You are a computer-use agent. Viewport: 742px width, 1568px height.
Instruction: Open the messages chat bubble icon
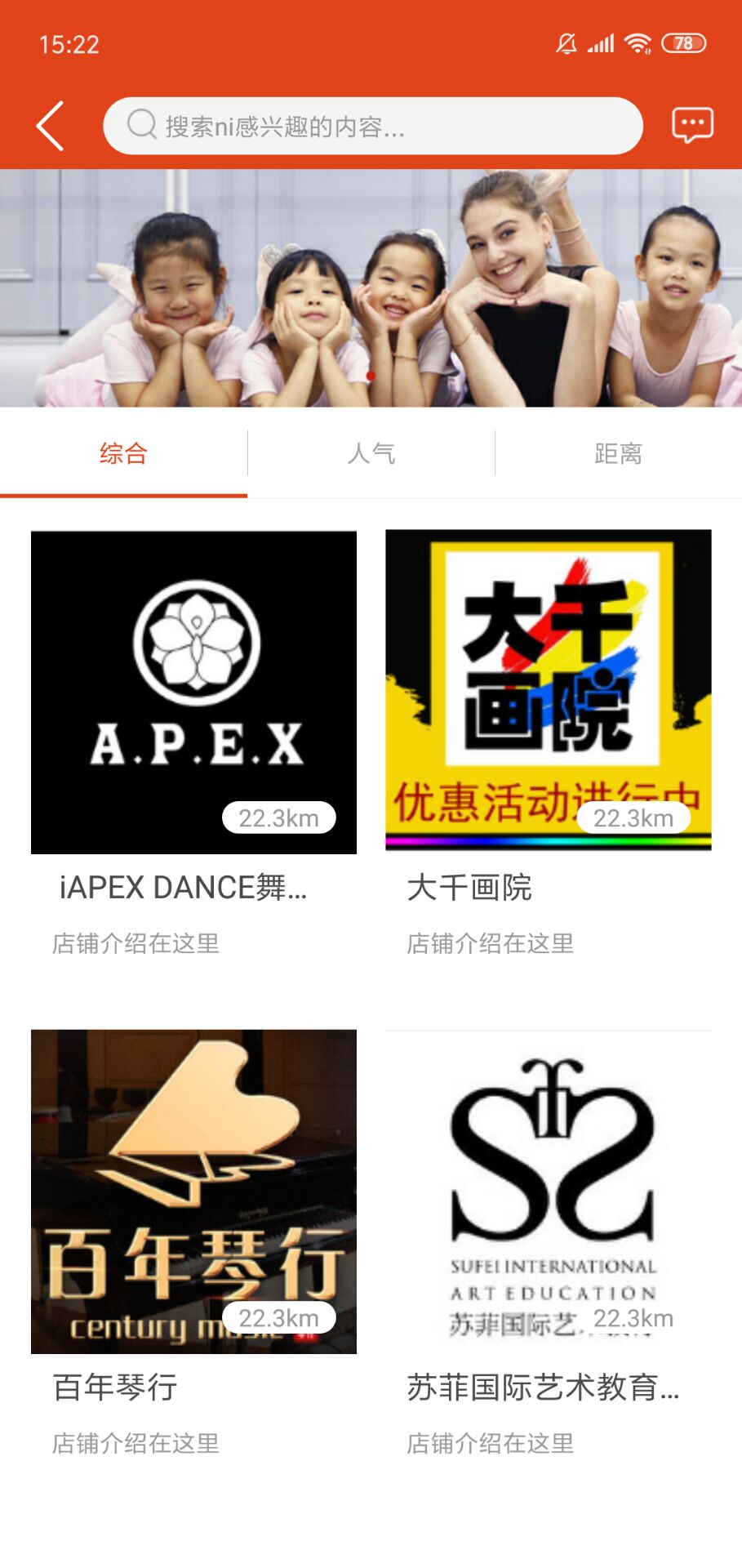(692, 126)
